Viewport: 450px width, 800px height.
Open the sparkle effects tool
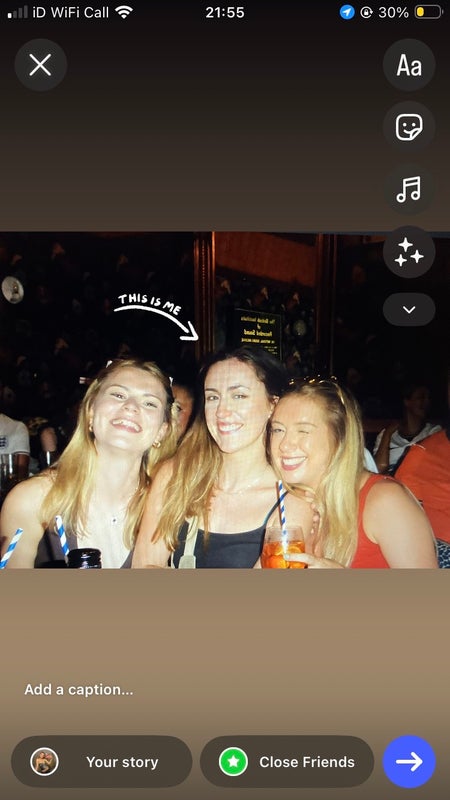(409, 252)
